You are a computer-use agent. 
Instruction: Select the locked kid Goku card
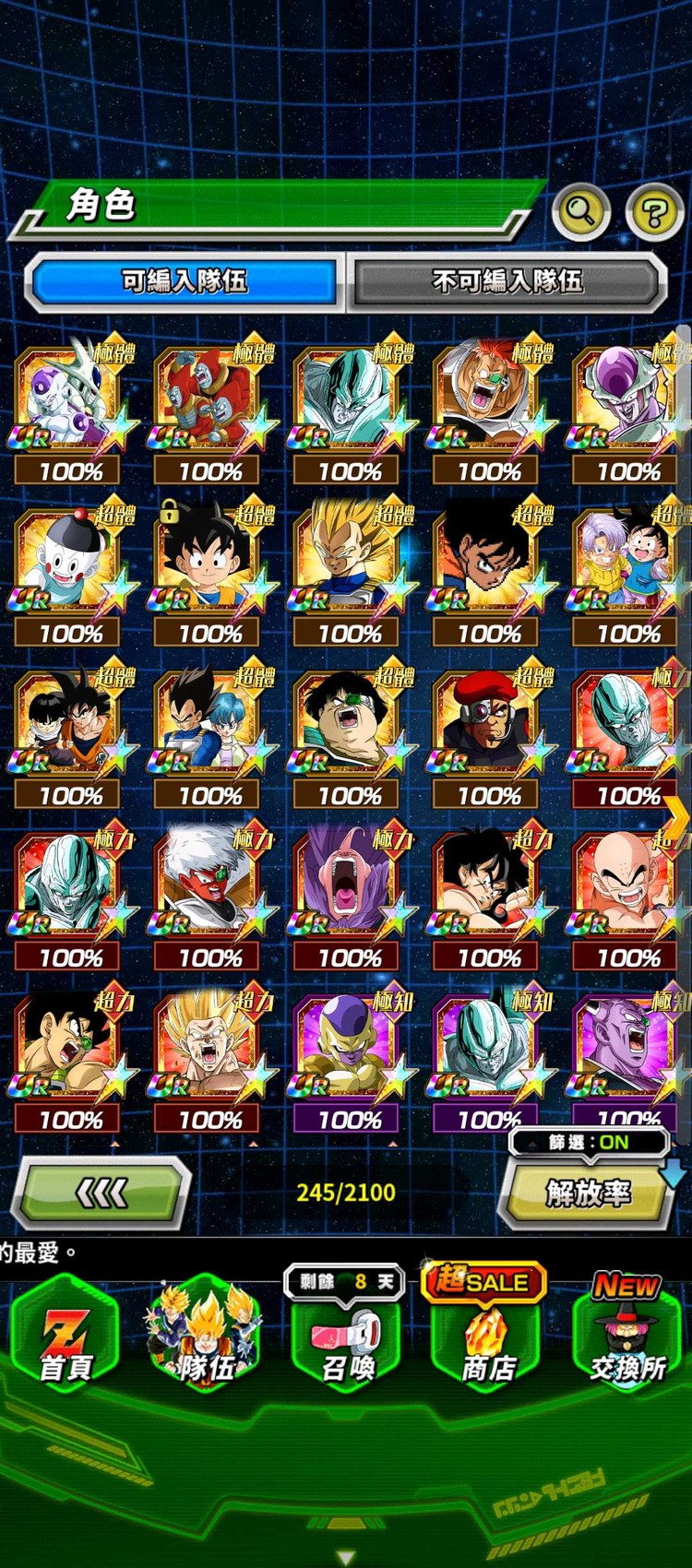pos(209,563)
